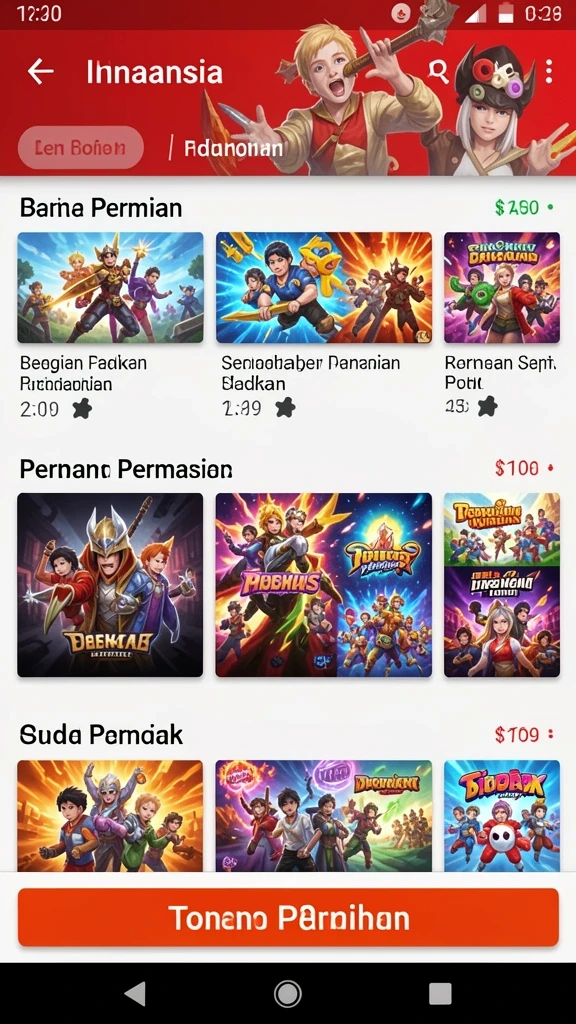The width and height of the screenshot is (576, 1024).
Task: Open recent apps from navigation bar
Action: (x=440, y=993)
